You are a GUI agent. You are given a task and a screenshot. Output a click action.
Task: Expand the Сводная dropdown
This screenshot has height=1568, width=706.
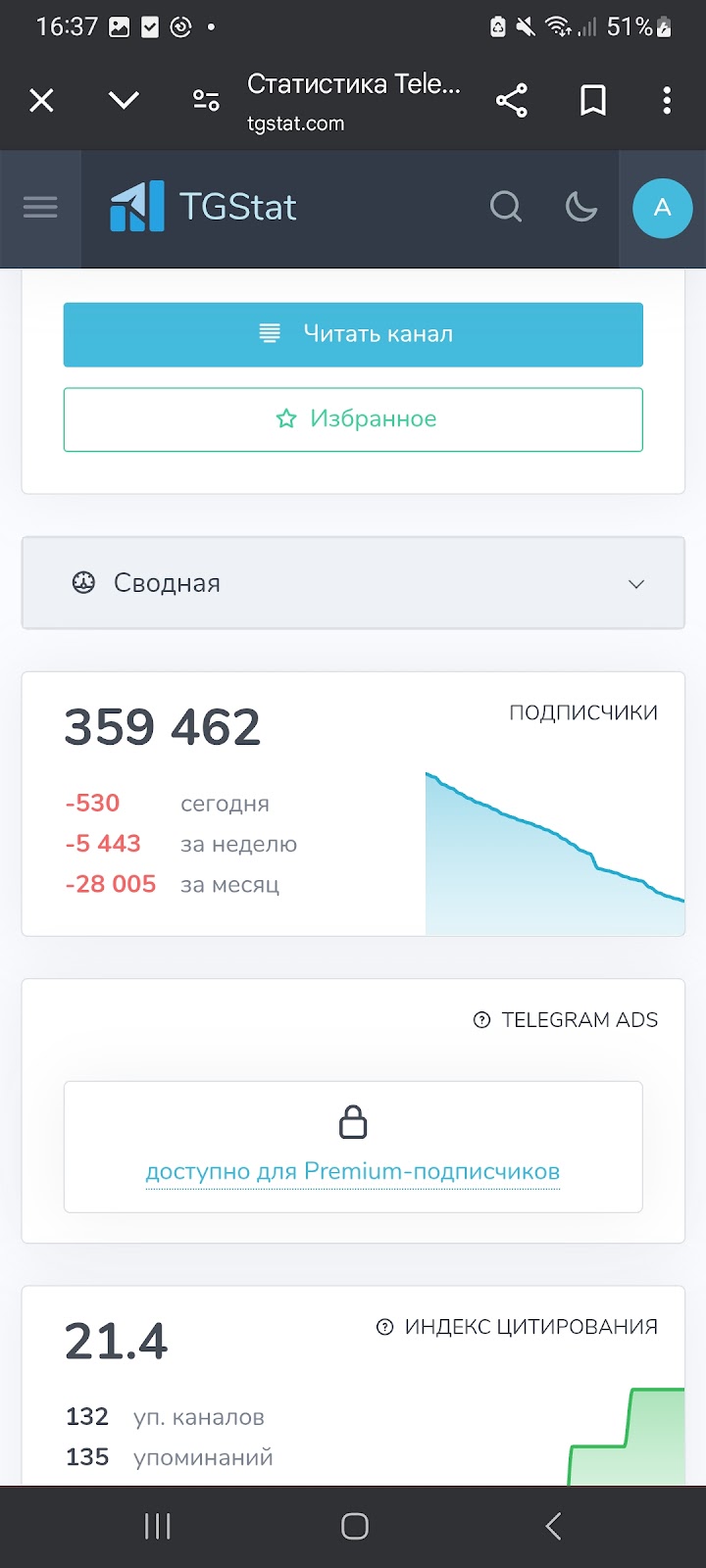click(353, 583)
